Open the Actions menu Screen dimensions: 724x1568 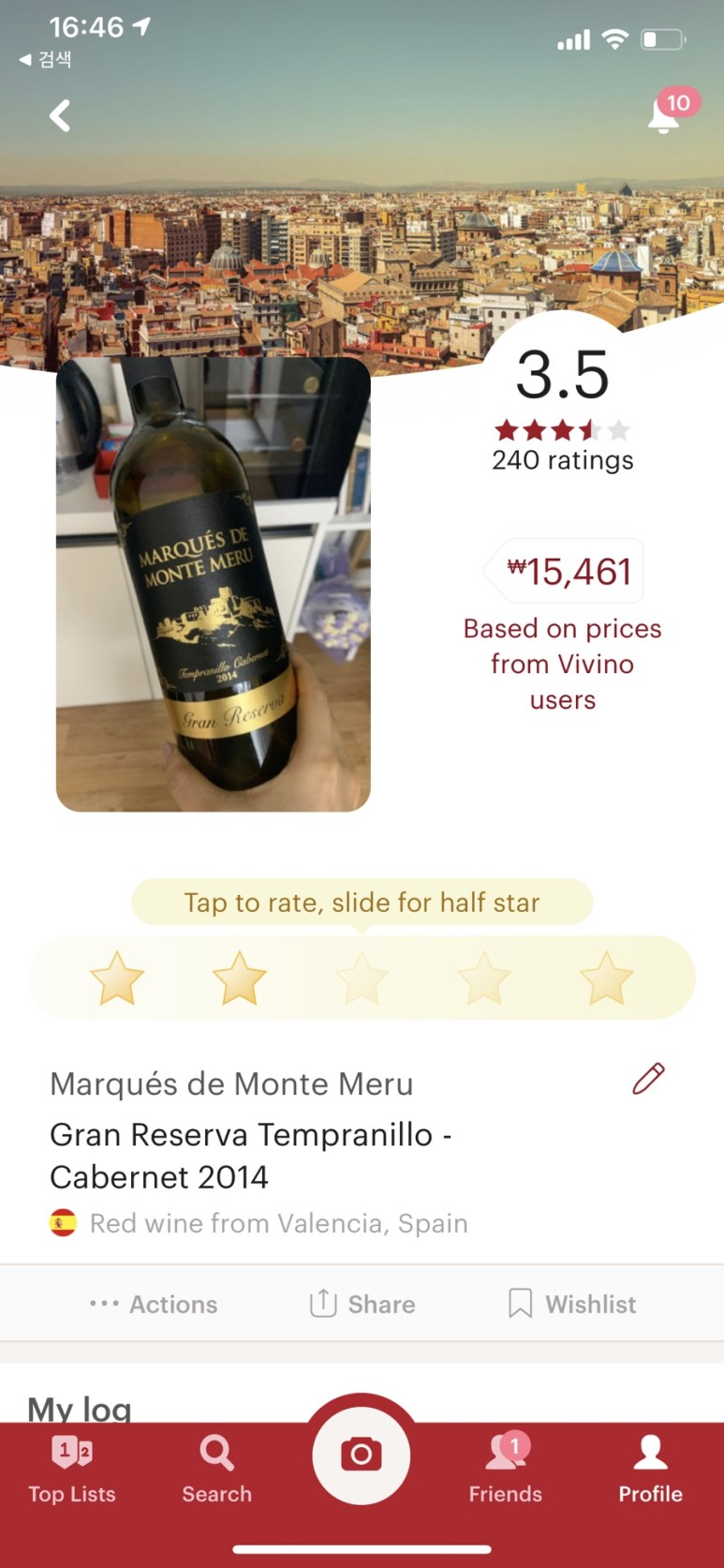pos(154,1304)
